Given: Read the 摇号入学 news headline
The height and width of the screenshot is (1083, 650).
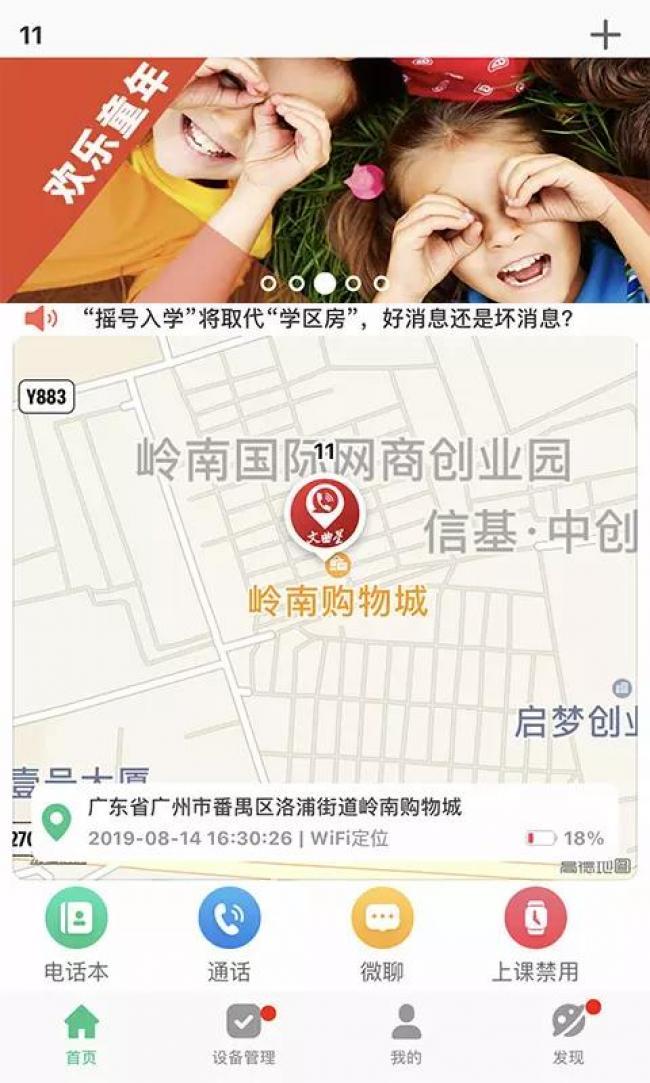Looking at the screenshot, I should [x=327, y=319].
